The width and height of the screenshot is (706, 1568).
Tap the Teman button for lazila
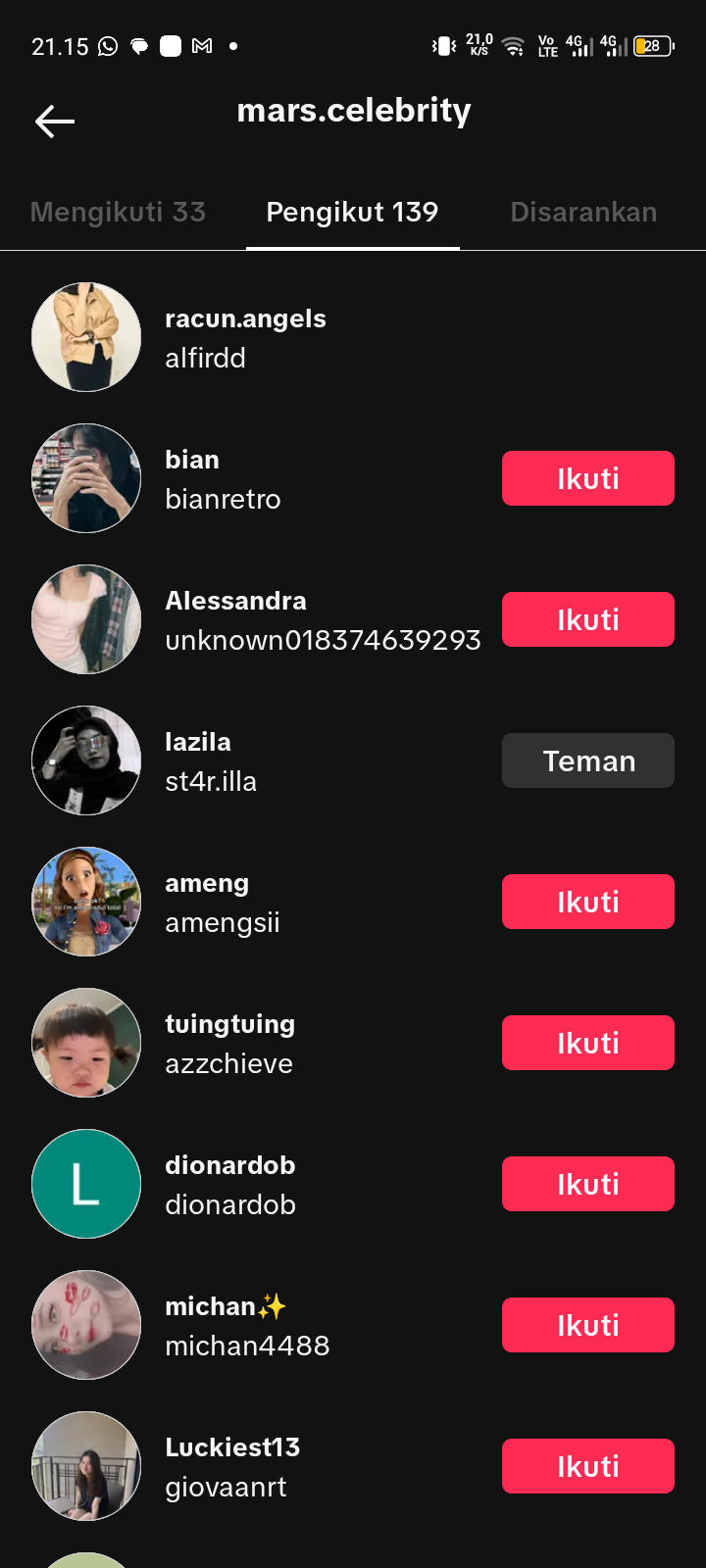(587, 760)
